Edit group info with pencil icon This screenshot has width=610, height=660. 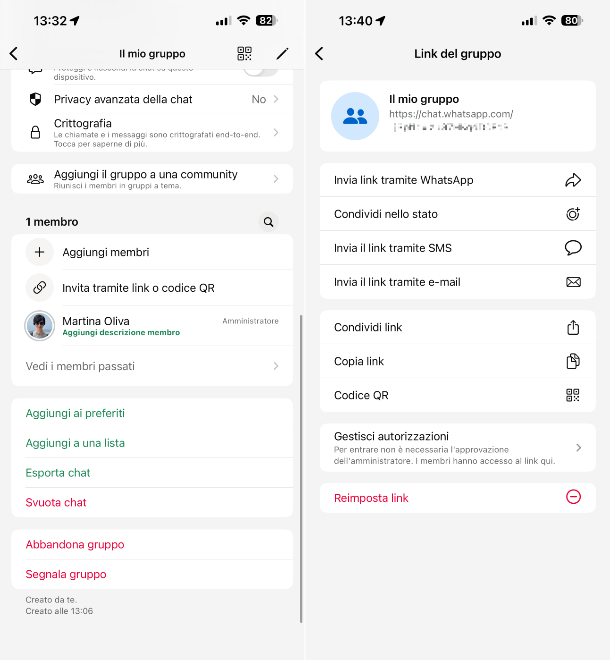[282, 54]
